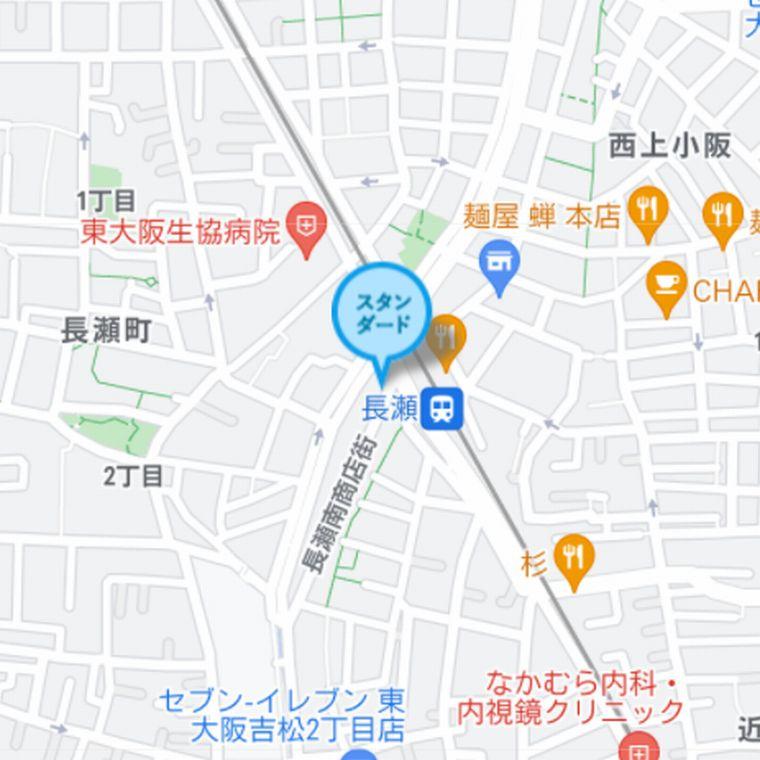
Task: Open the なかむら内科・内視鏡クリニック pin
Action: [636, 747]
